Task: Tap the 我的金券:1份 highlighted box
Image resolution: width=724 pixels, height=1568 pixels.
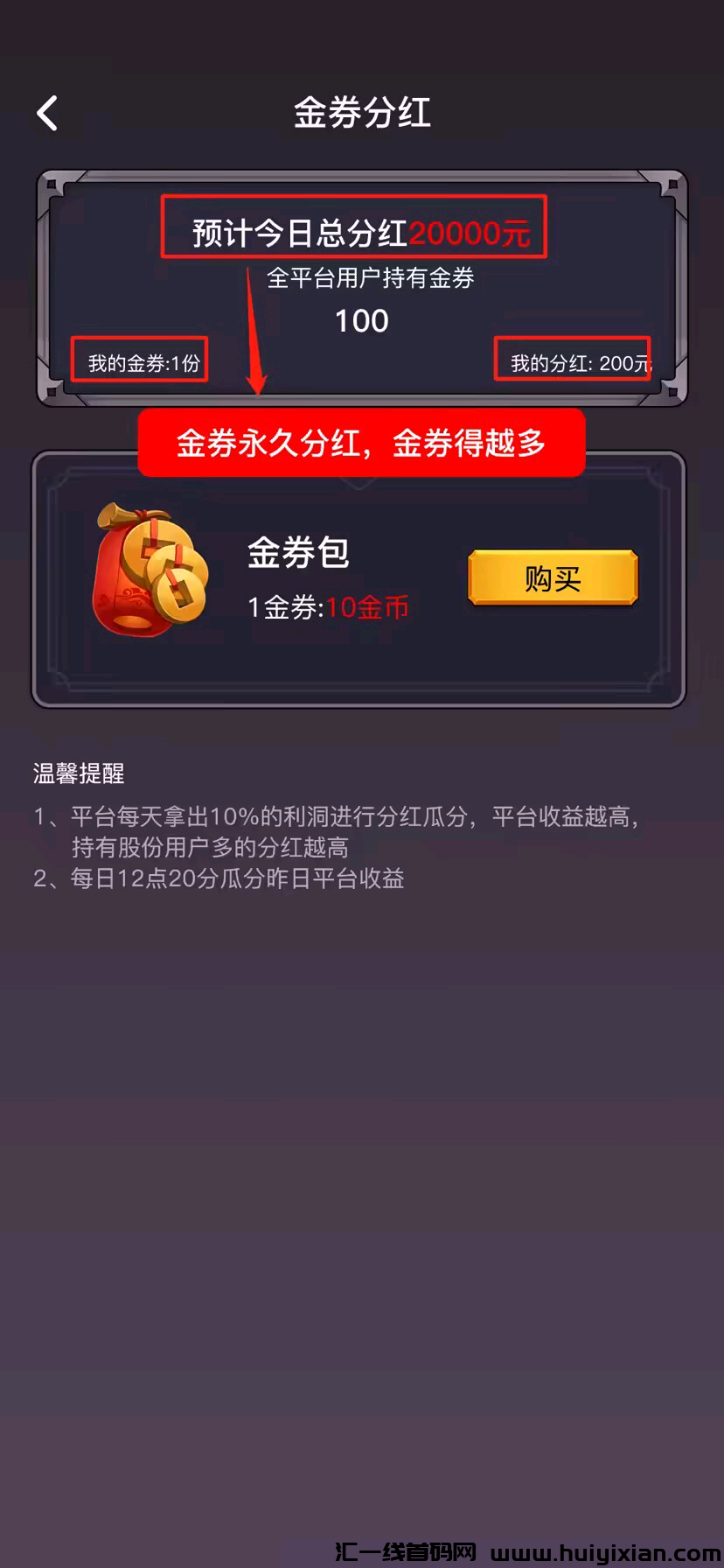Action: pos(140,360)
